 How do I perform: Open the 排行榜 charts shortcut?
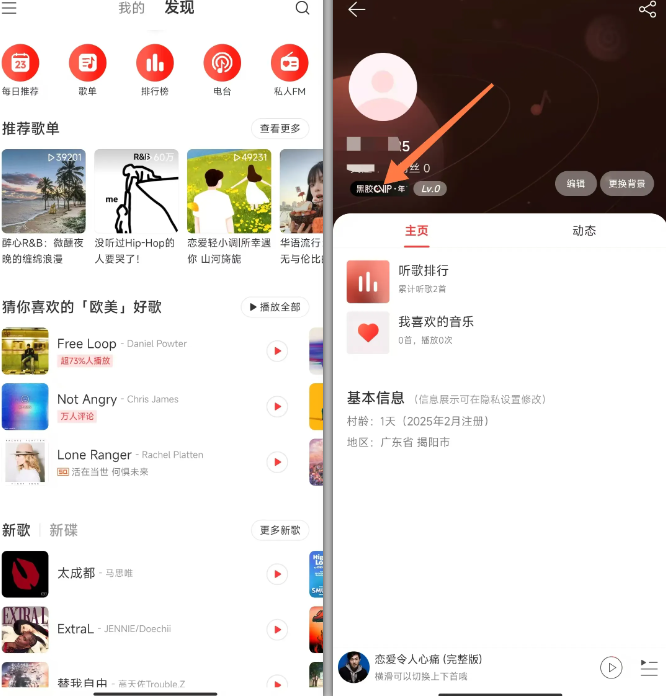(154, 64)
